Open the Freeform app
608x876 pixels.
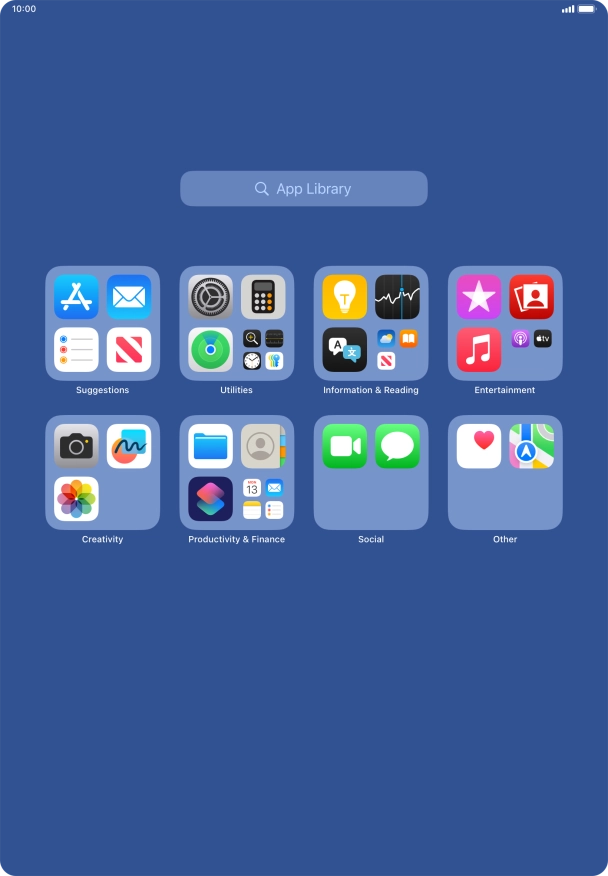coord(129,446)
